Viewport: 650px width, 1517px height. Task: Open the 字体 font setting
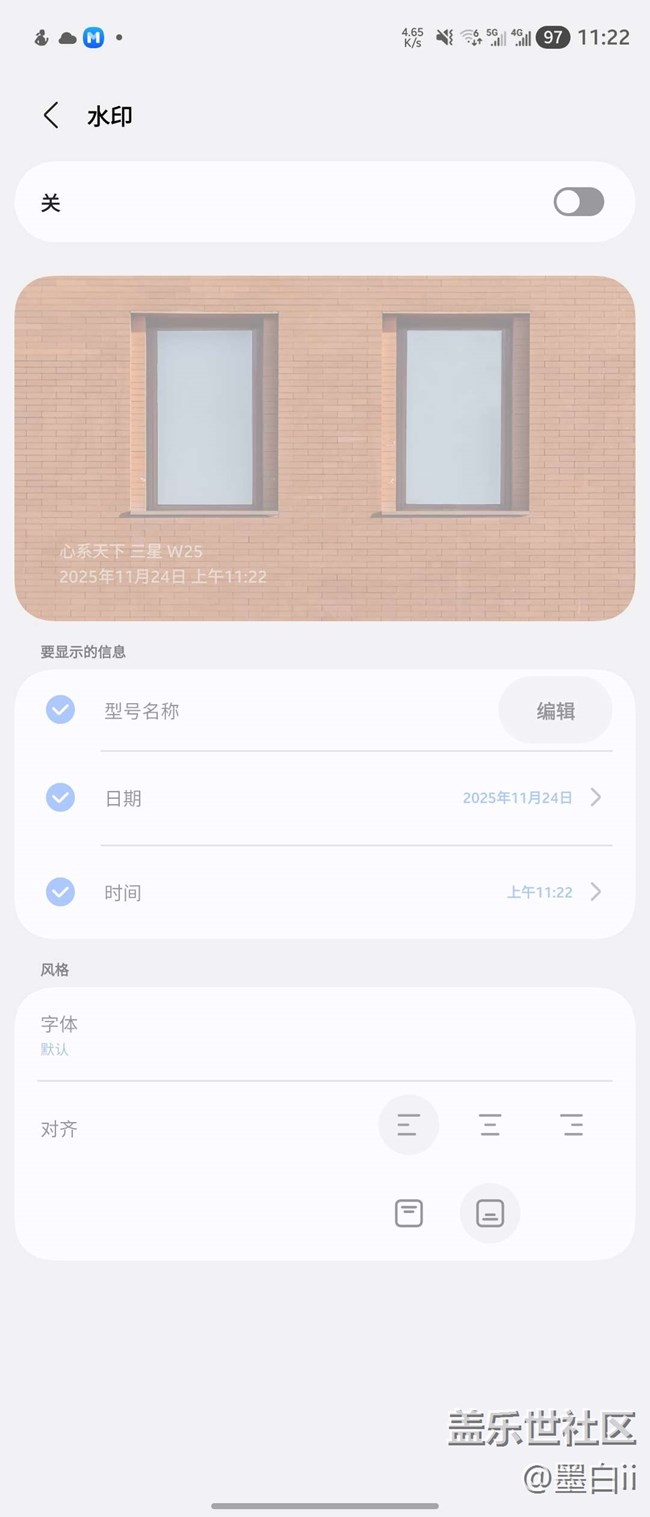coord(60,1034)
